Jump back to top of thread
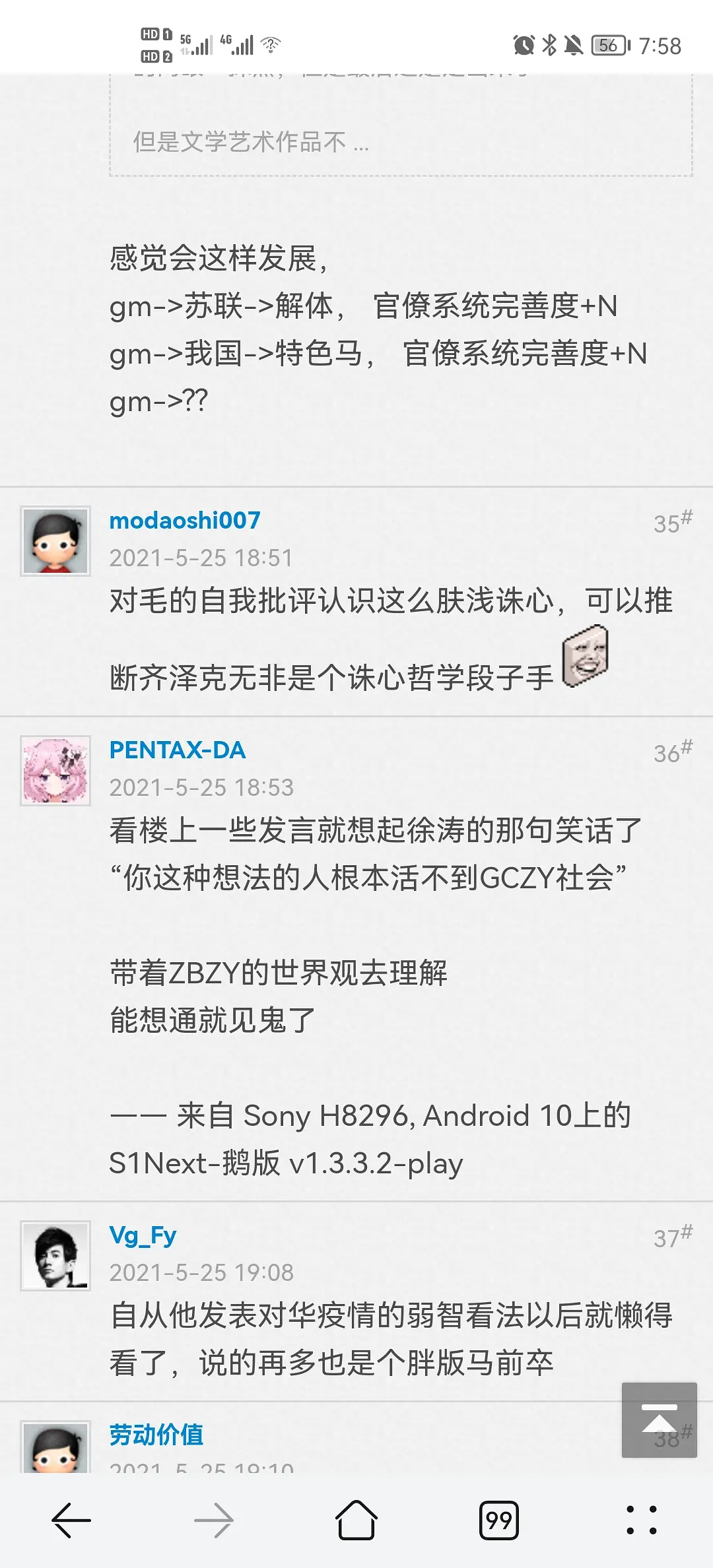The width and height of the screenshot is (713, 1568). [659, 1419]
